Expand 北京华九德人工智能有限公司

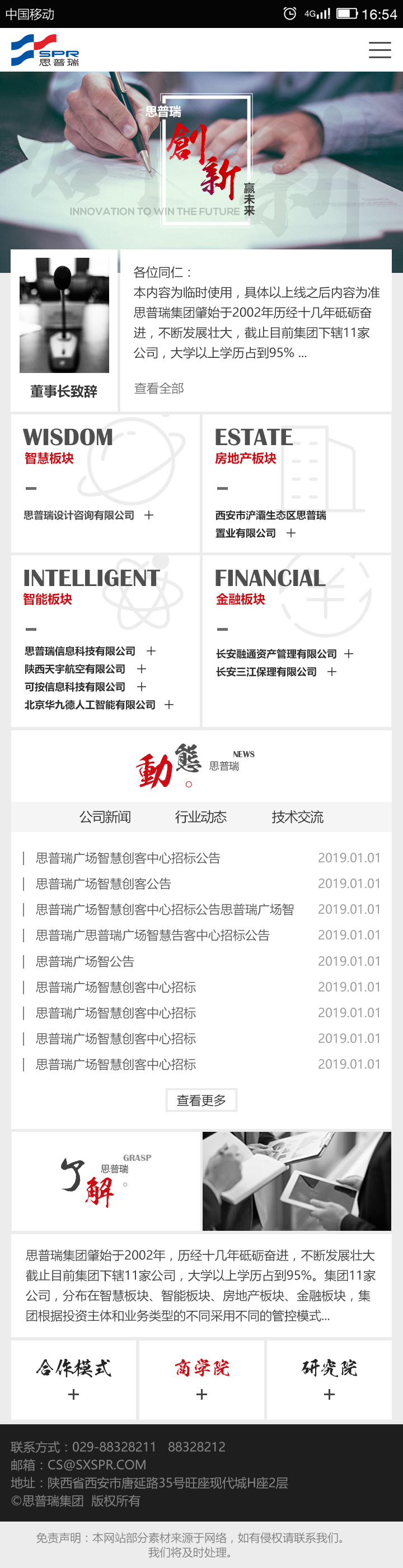[169, 705]
